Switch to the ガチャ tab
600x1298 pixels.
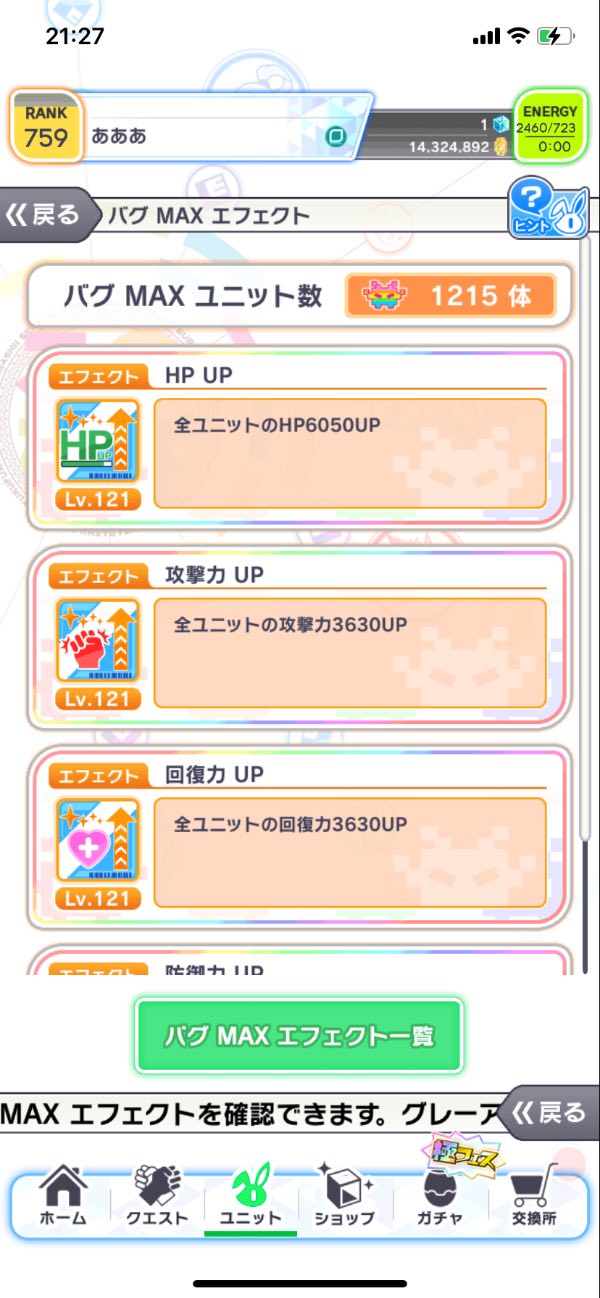tap(438, 1196)
